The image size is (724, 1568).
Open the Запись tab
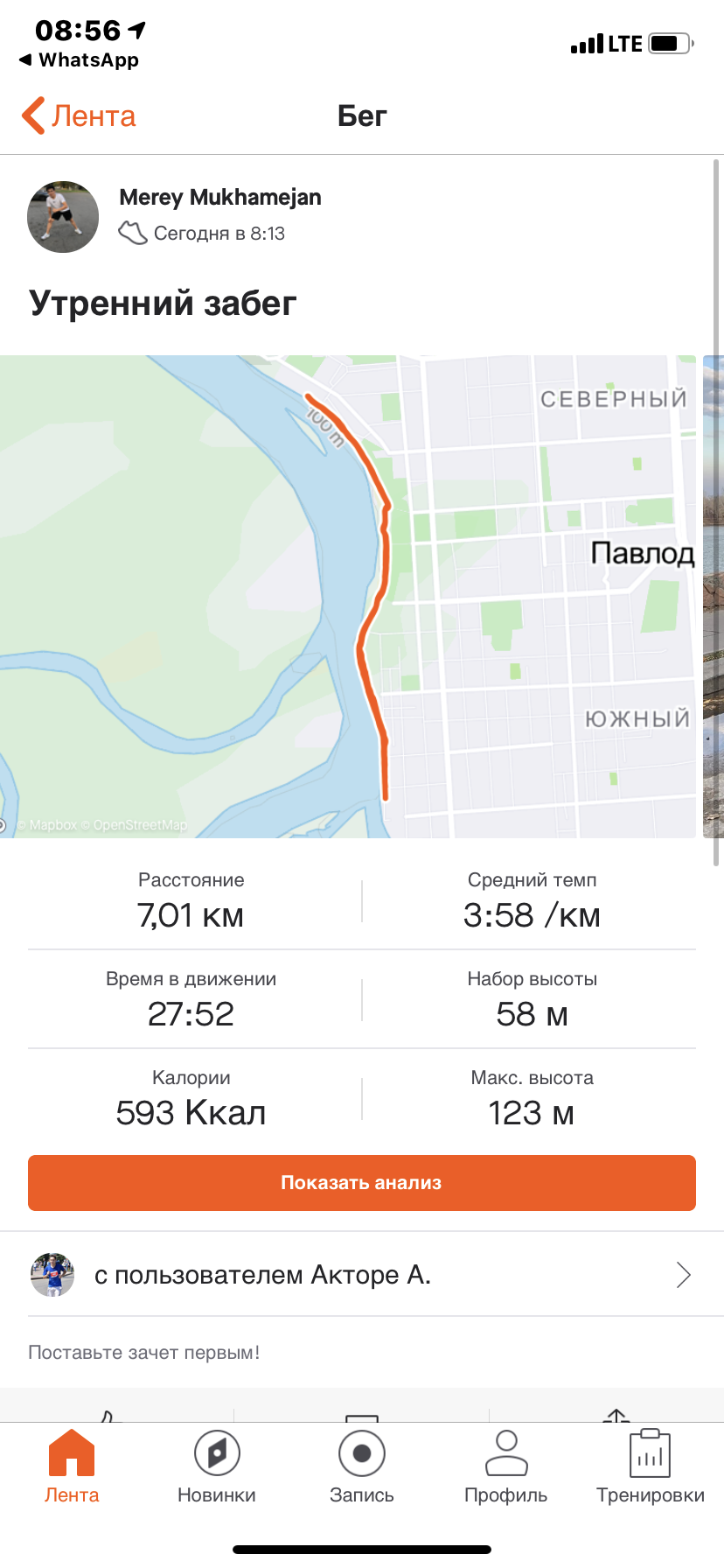pyautogui.click(x=362, y=1466)
